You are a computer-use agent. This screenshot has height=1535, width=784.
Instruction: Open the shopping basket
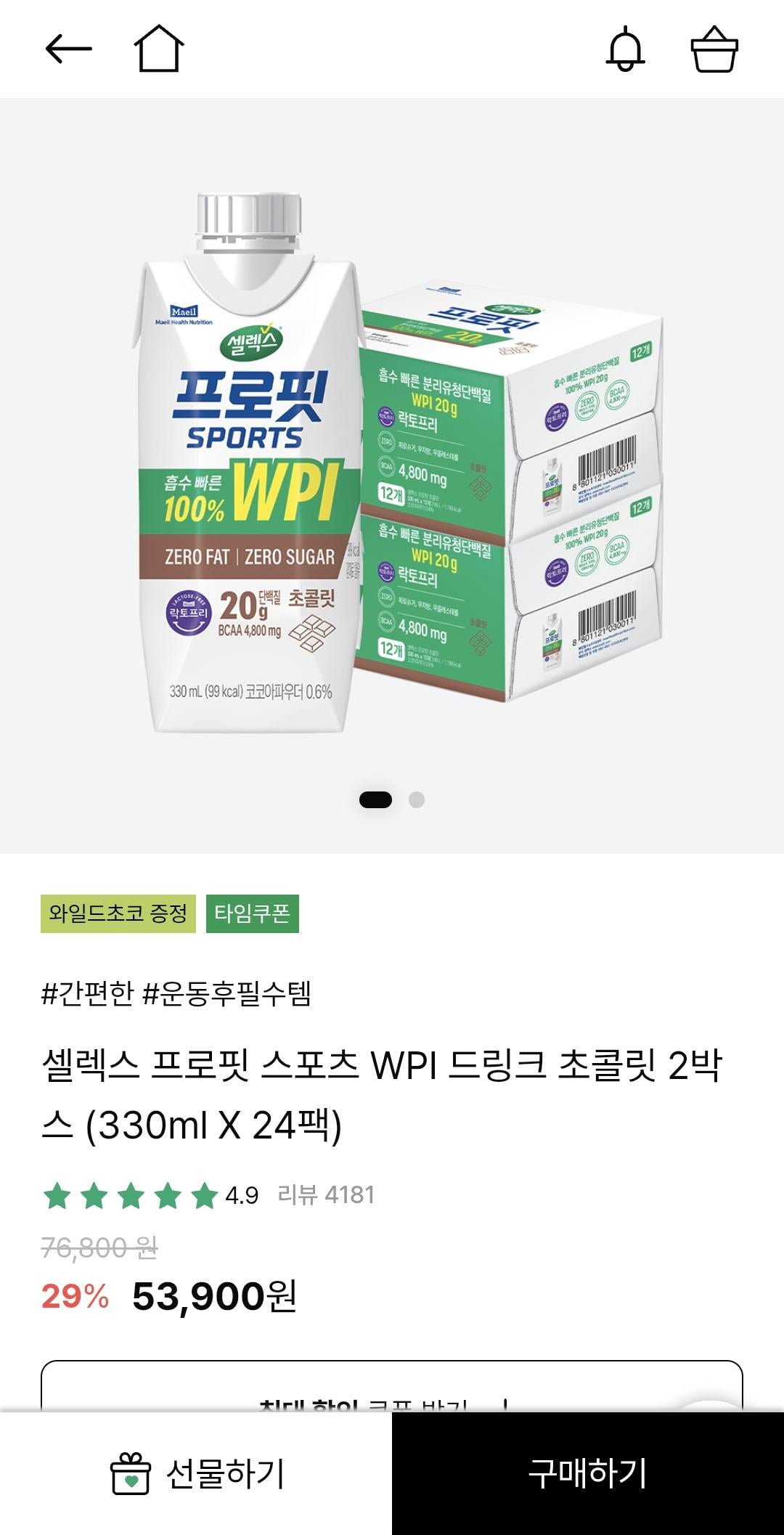click(x=714, y=49)
